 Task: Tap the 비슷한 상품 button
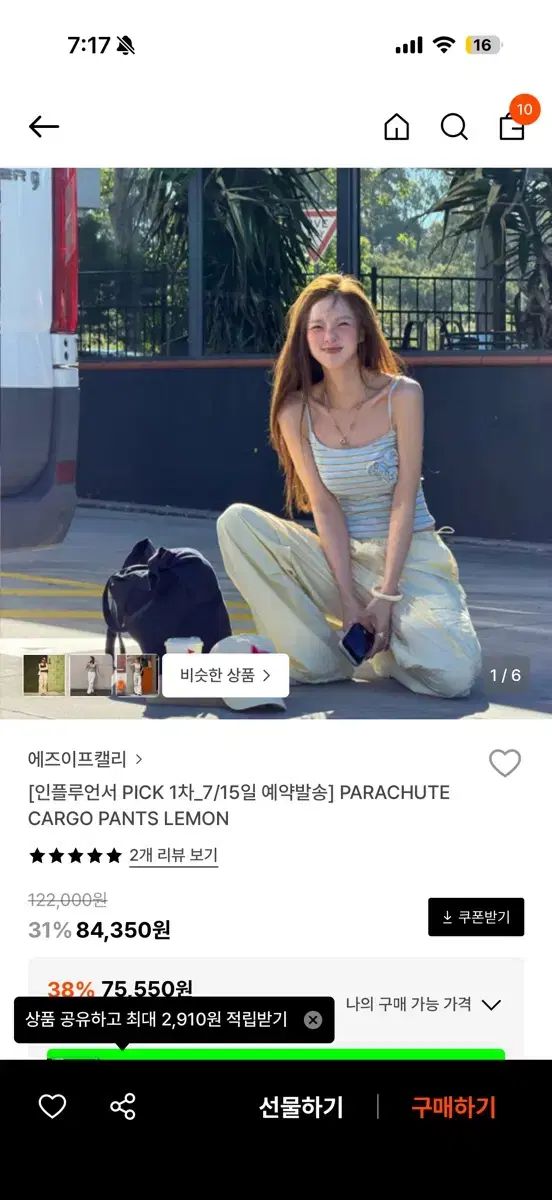pos(226,675)
